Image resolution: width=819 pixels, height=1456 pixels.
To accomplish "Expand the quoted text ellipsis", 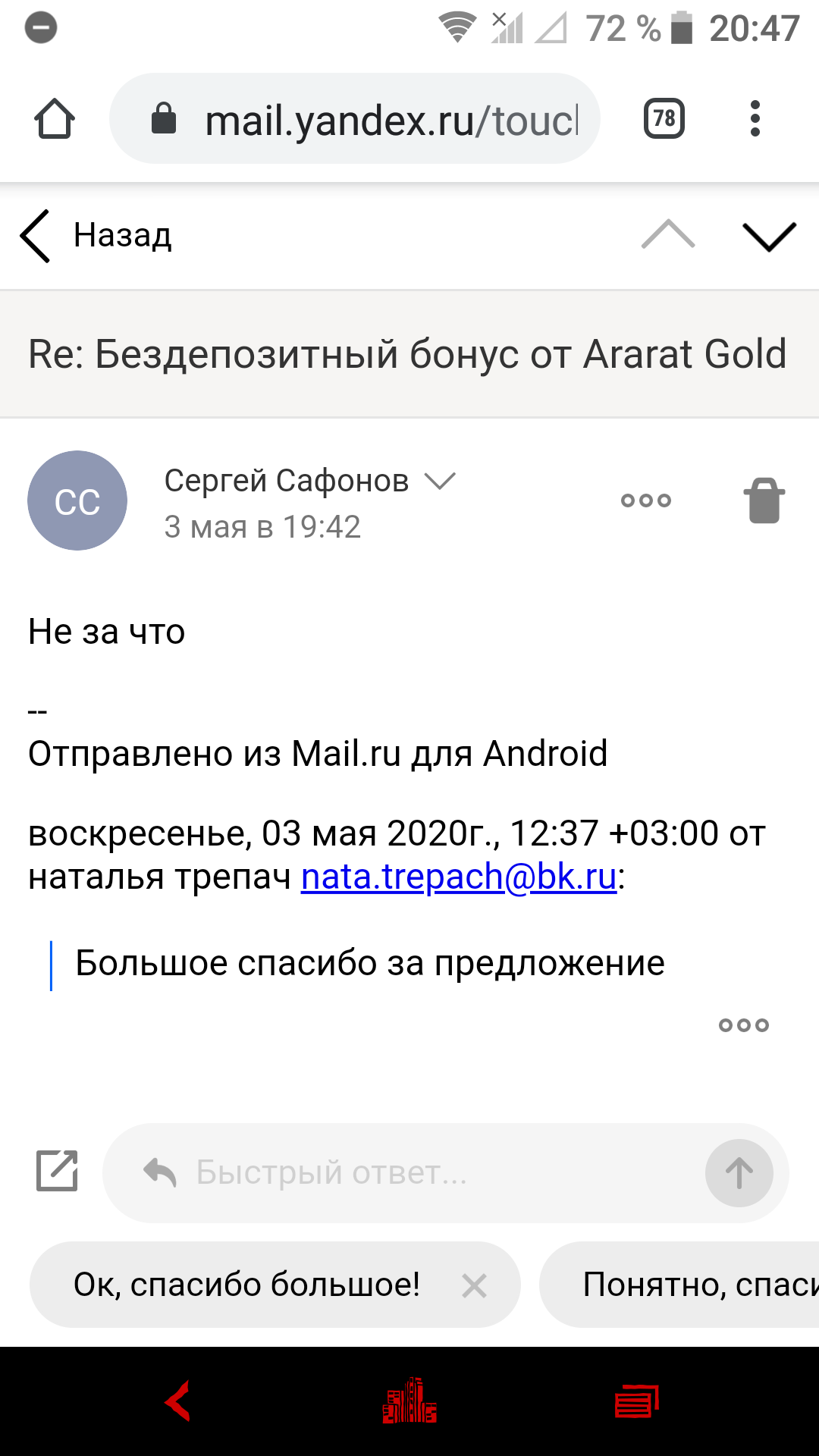I will [x=743, y=1025].
